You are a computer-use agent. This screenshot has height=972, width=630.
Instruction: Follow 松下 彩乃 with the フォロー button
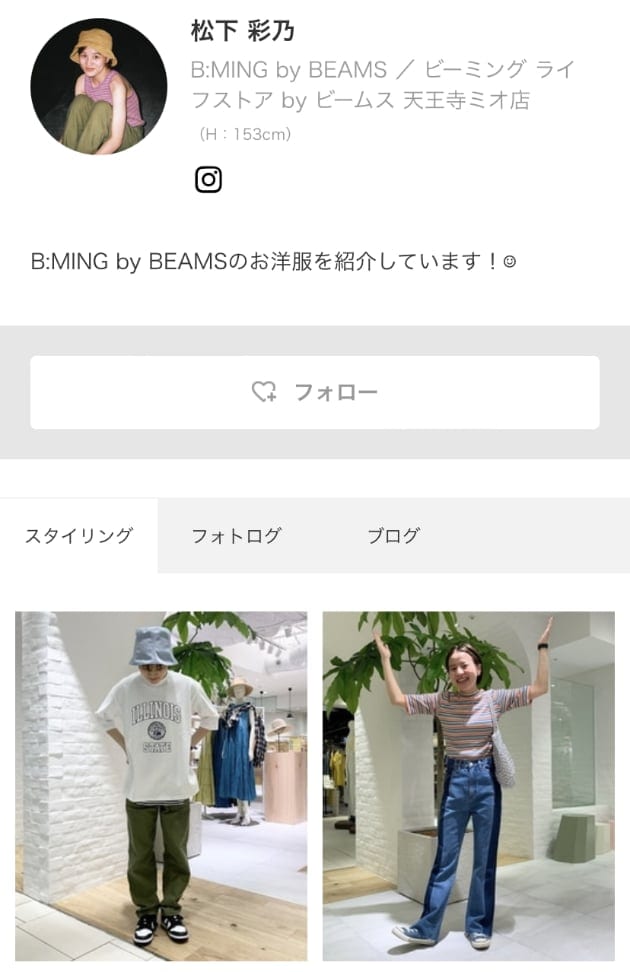(x=315, y=392)
